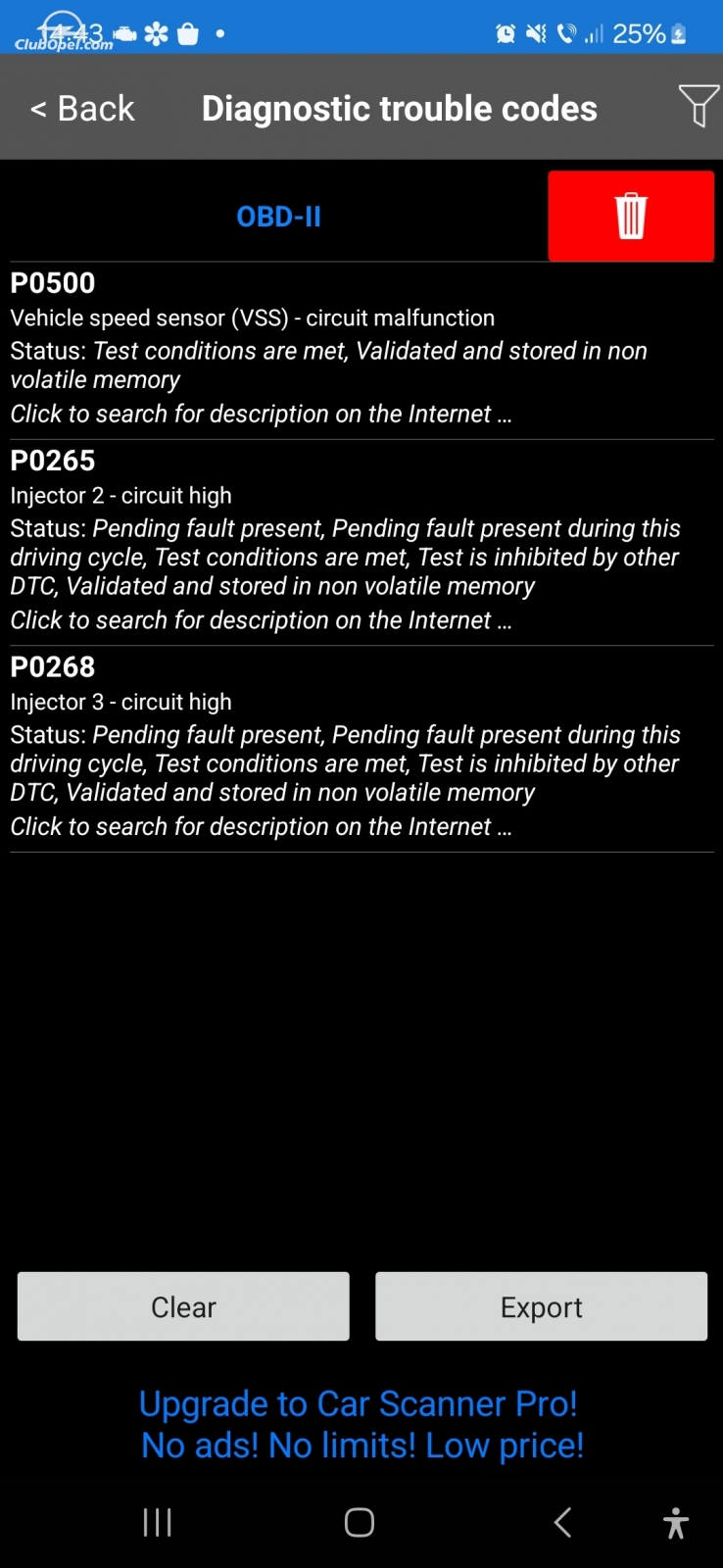Open the recent apps view
The width and height of the screenshot is (723, 1568).
pos(158,1522)
